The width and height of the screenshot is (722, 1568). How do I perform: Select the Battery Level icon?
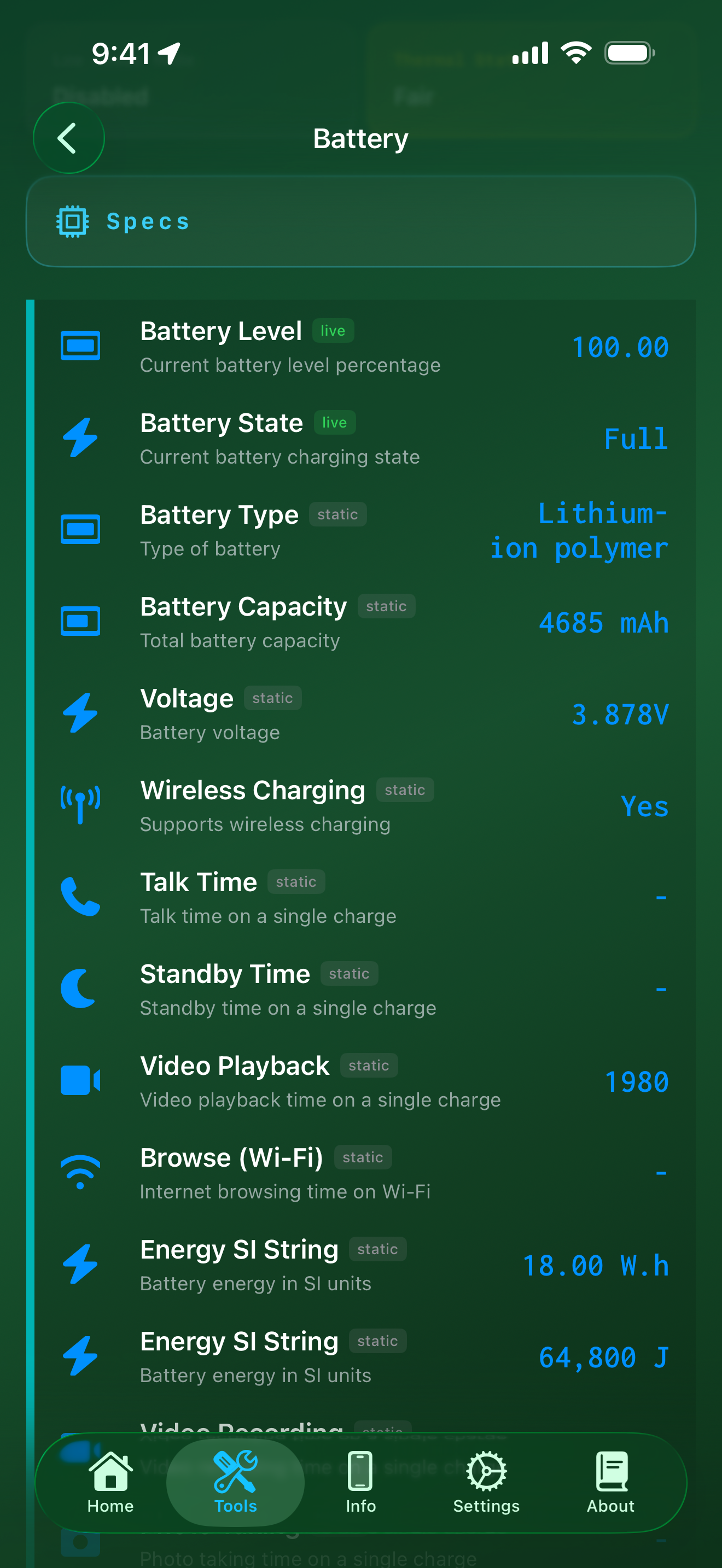coord(80,346)
